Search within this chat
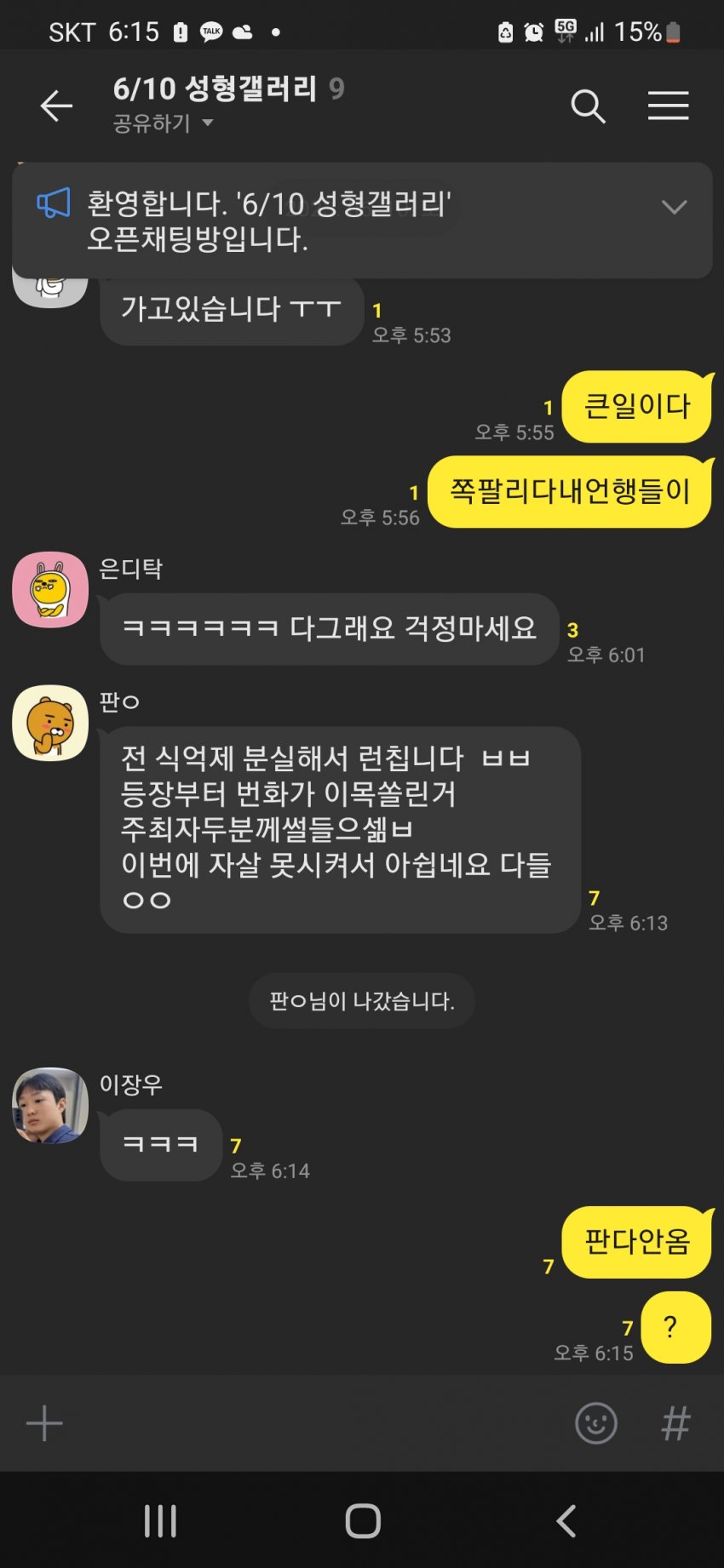 point(588,106)
